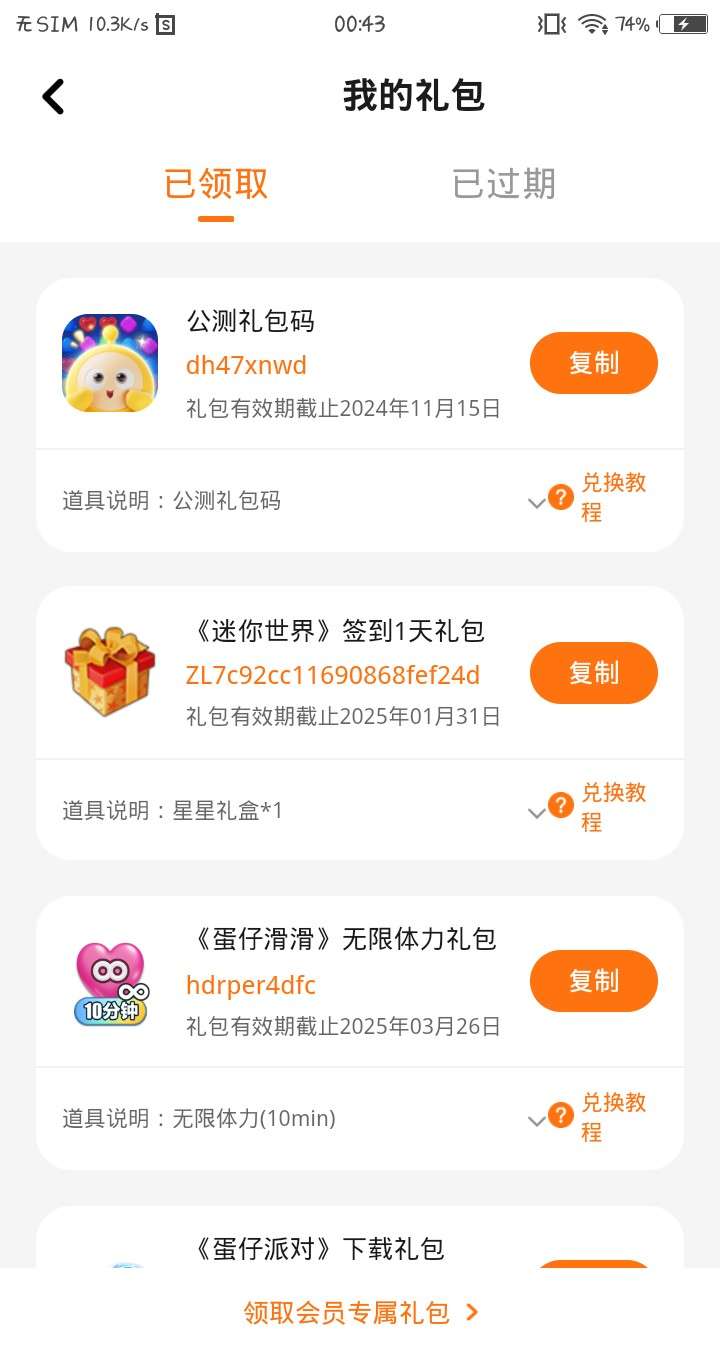Open 领取会员专属礼包 link
720x1356 pixels.
coord(360,1312)
